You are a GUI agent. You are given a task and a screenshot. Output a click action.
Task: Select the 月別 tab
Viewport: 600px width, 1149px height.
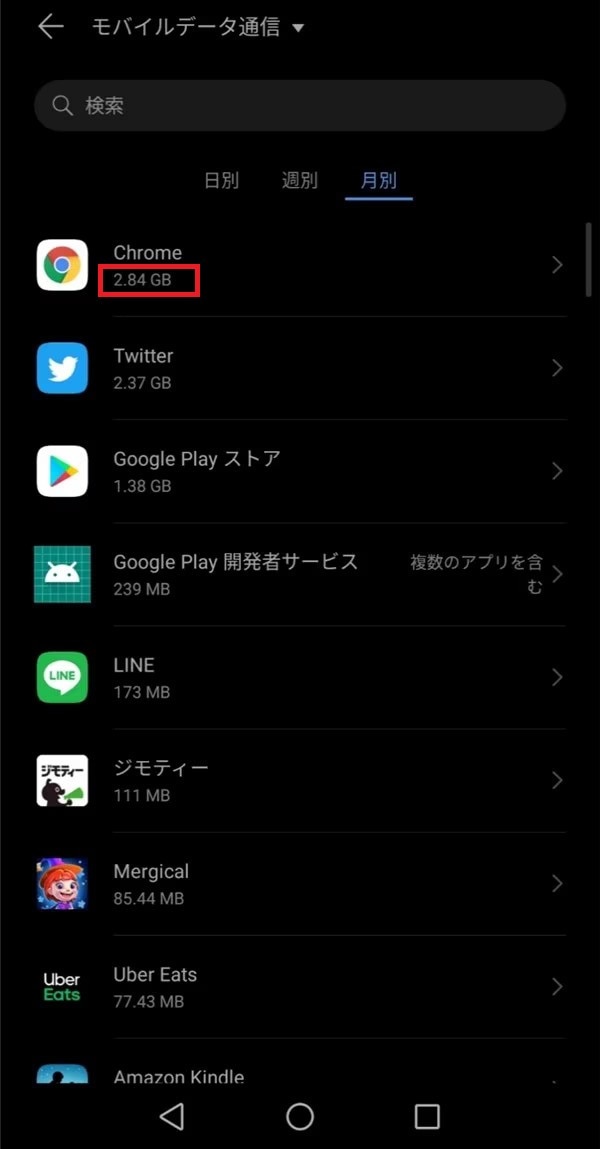point(378,181)
